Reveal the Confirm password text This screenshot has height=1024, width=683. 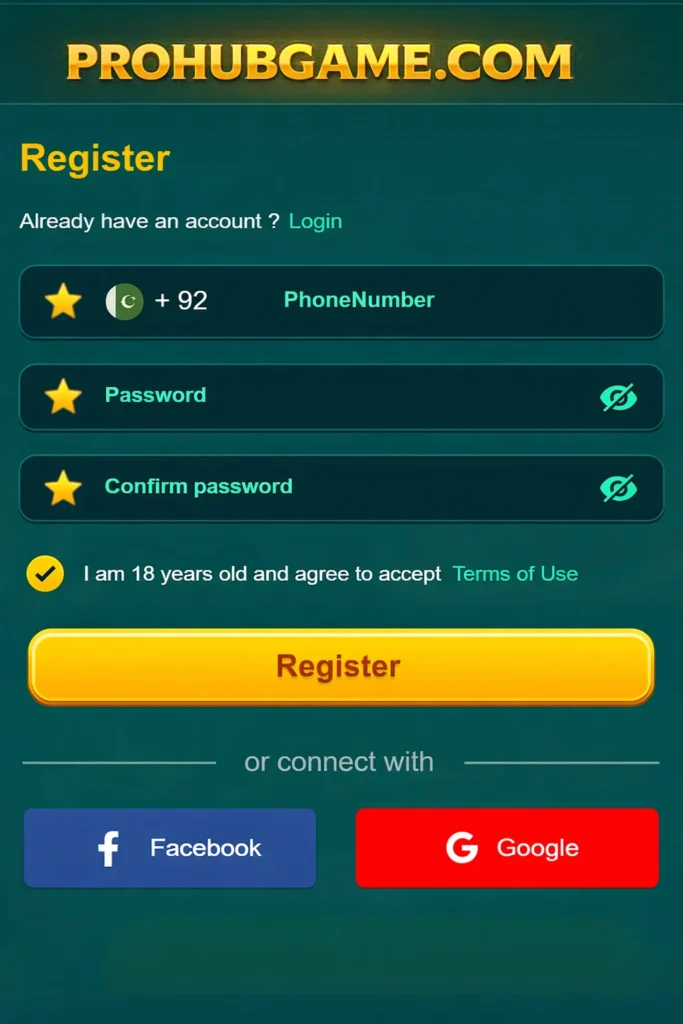click(x=618, y=488)
